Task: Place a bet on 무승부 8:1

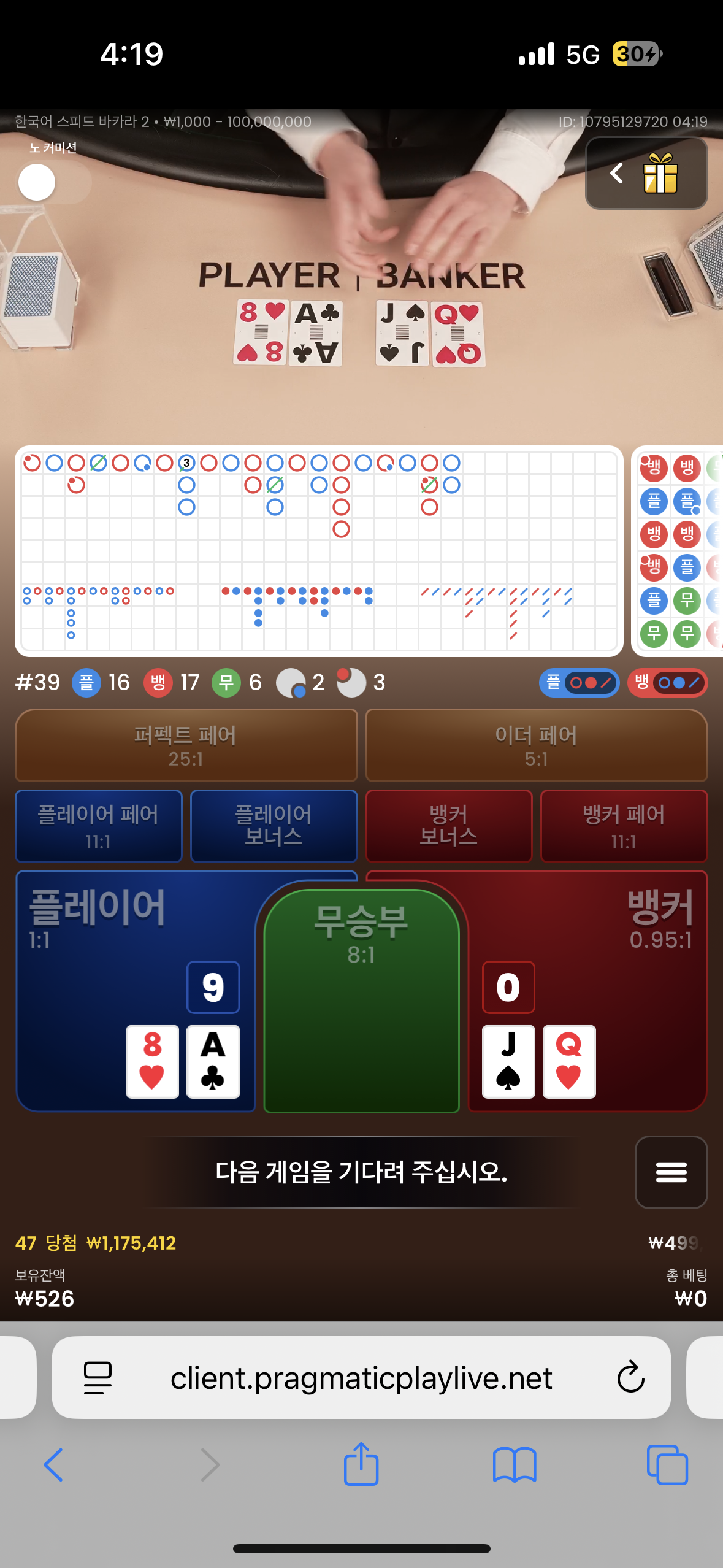Action: point(361,1000)
